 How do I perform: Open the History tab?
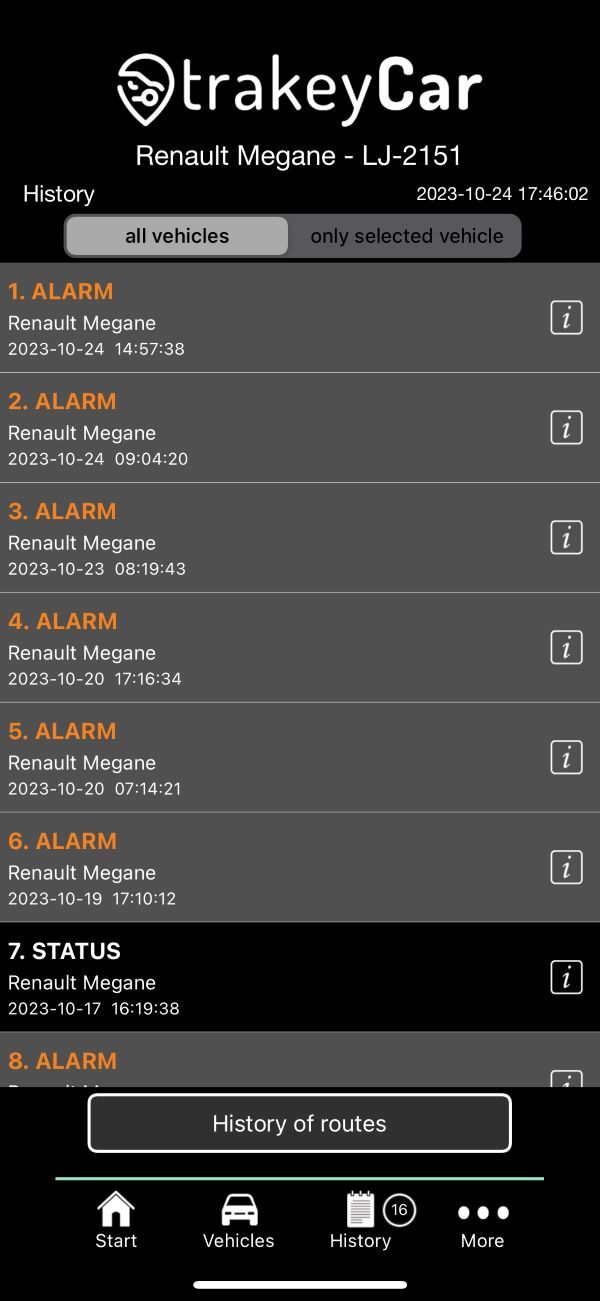(361, 1220)
